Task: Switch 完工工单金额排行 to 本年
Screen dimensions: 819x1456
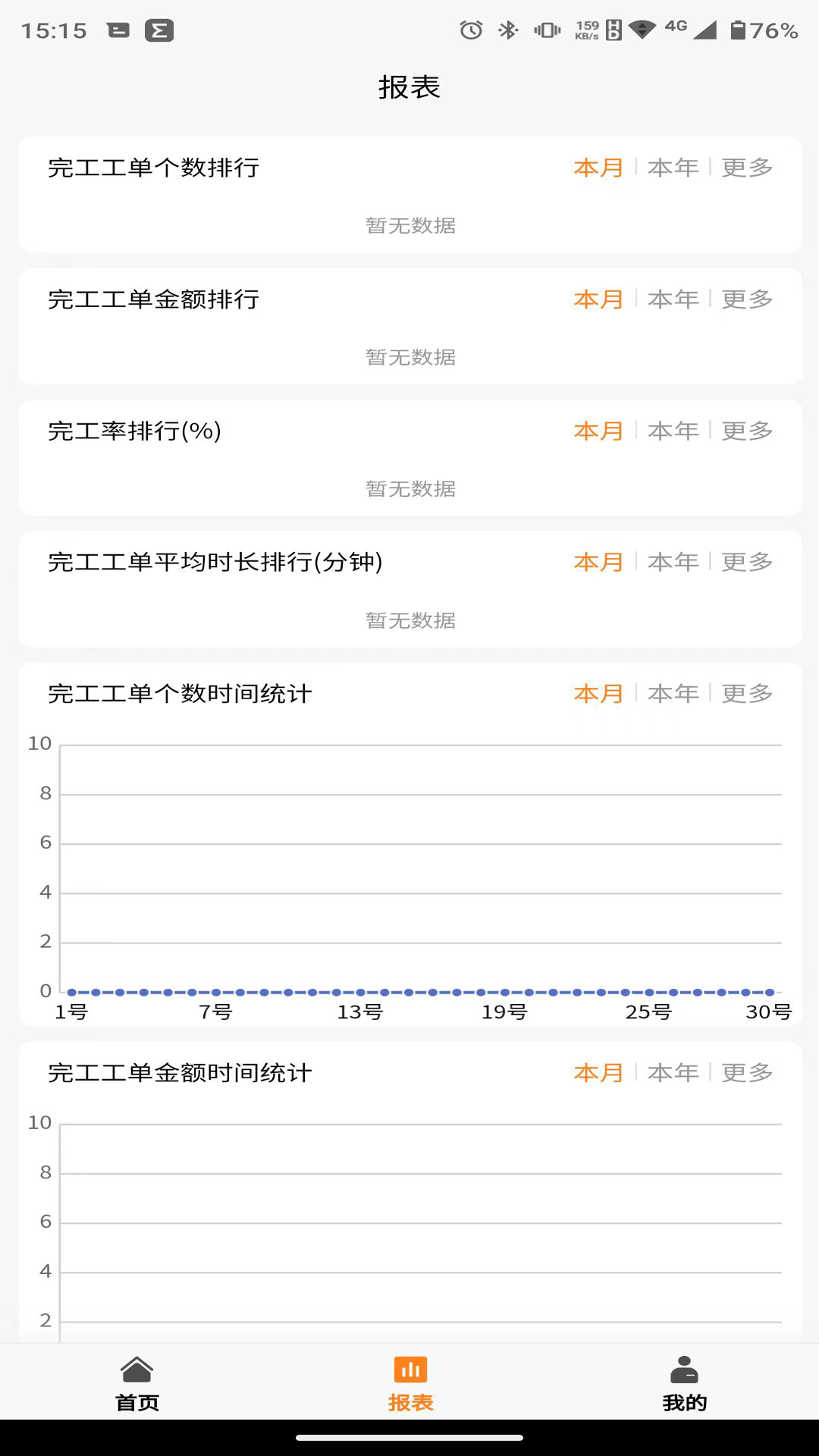Action: (x=673, y=299)
